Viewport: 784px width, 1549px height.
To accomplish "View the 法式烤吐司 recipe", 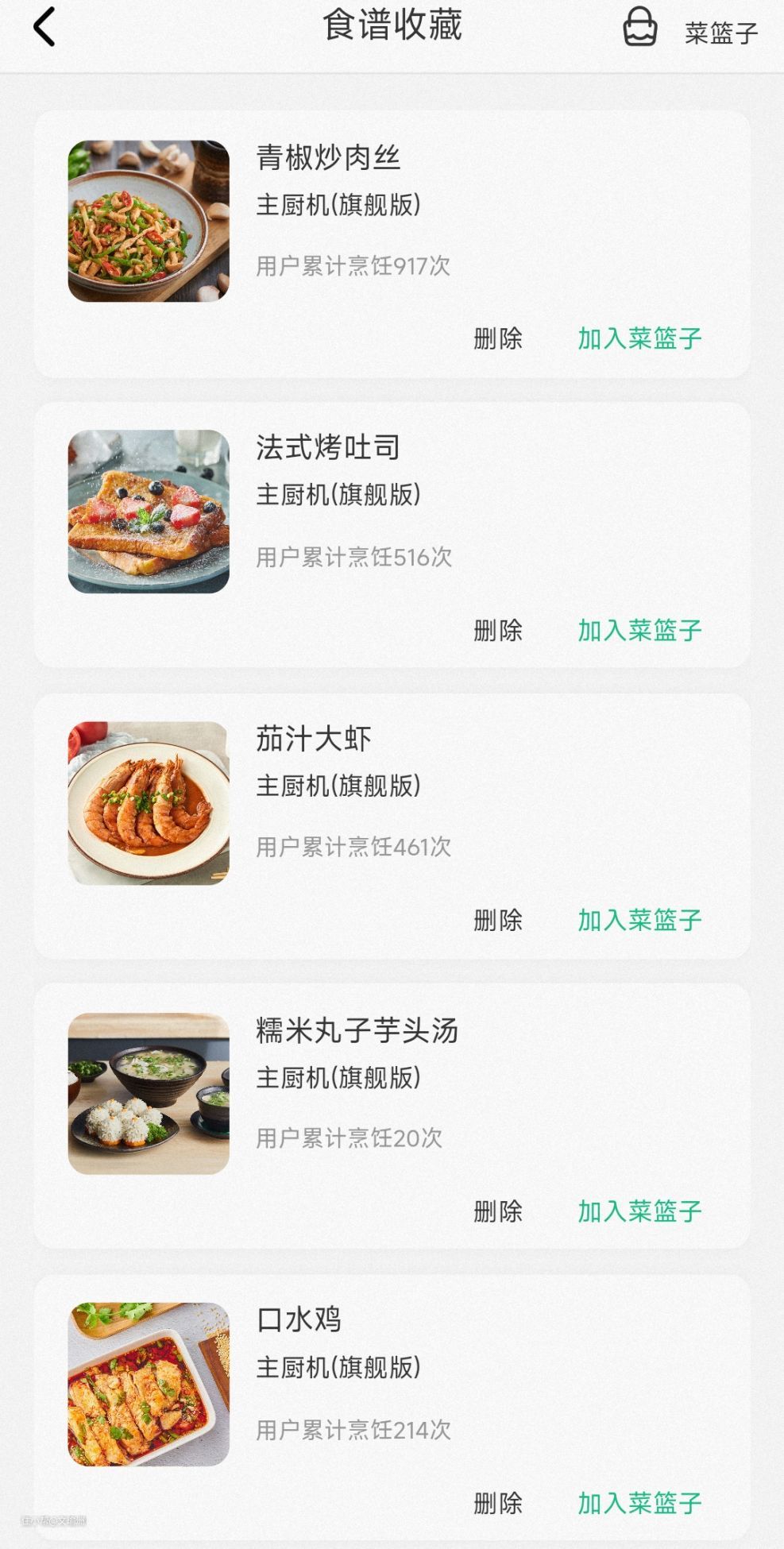I will [327, 448].
